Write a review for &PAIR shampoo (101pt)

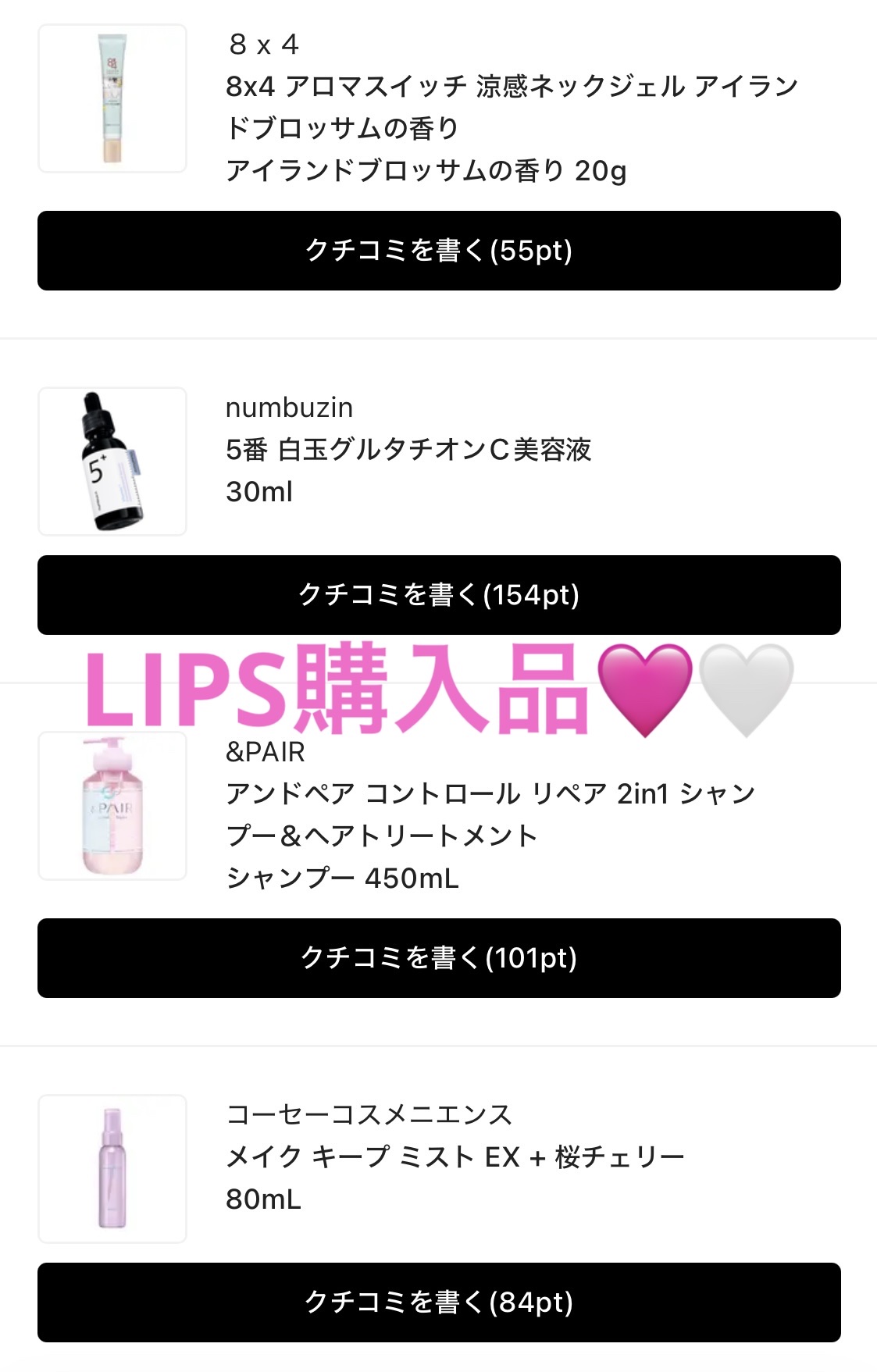point(439,958)
